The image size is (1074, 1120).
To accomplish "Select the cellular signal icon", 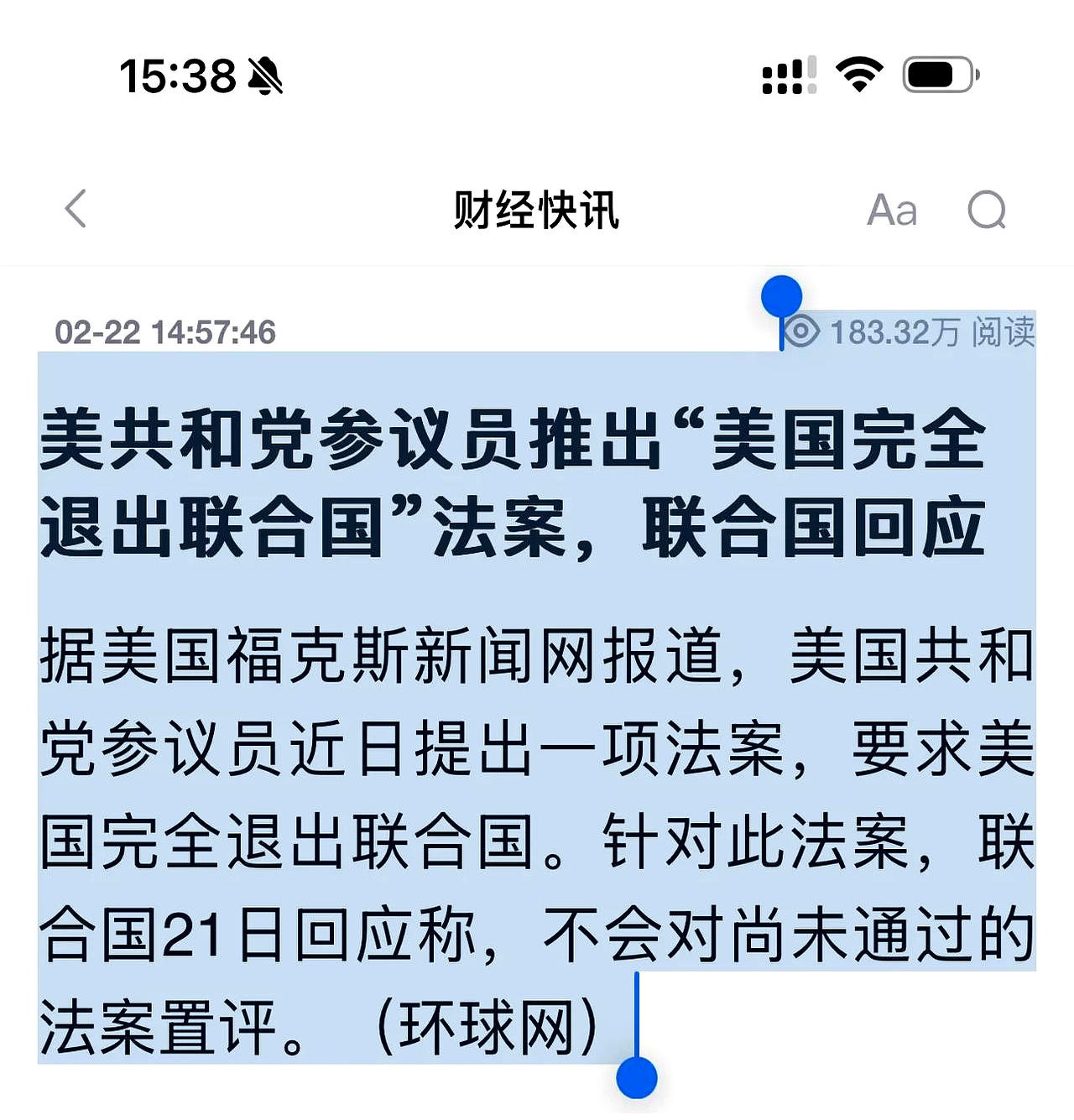I will pyautogui.click(x=787, y=76).
